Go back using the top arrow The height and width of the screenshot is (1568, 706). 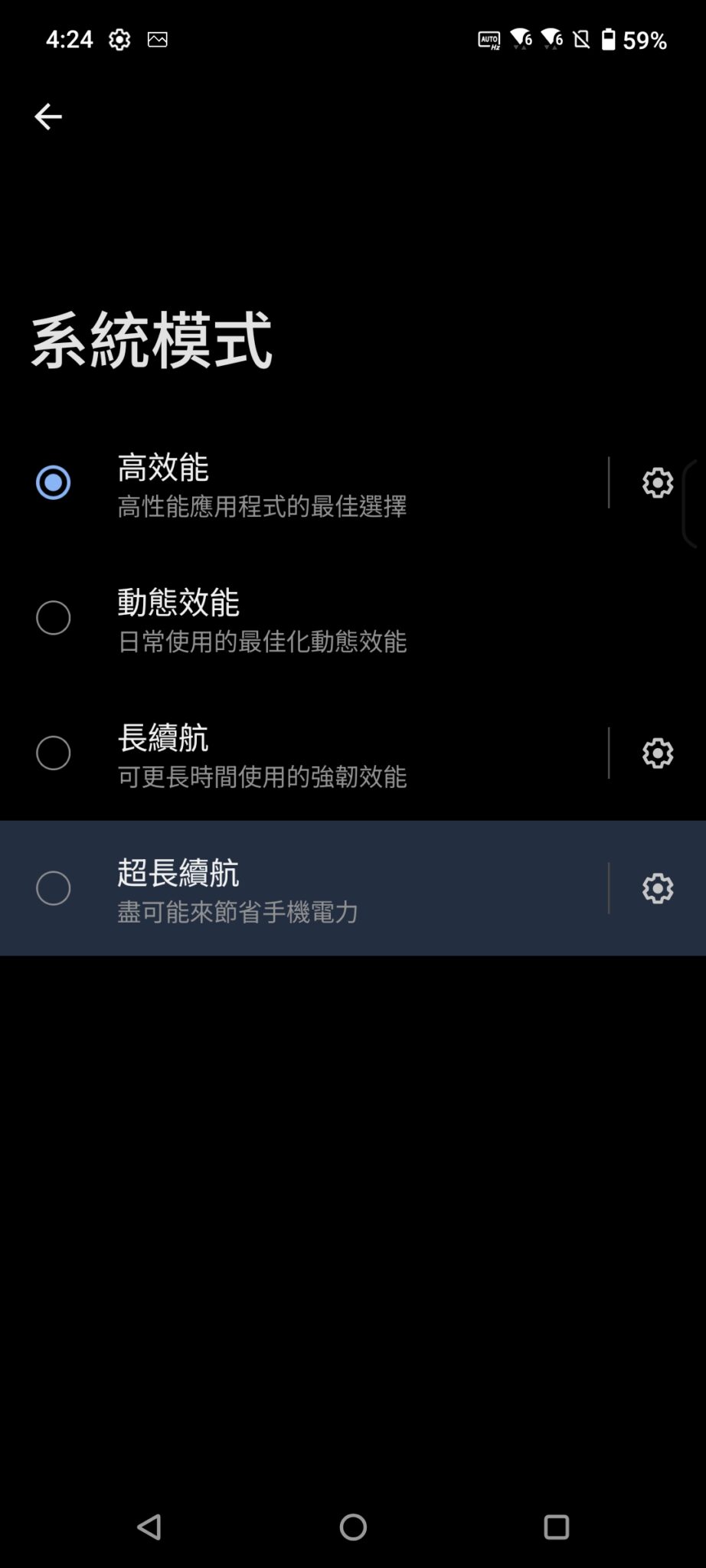(47, 116)
